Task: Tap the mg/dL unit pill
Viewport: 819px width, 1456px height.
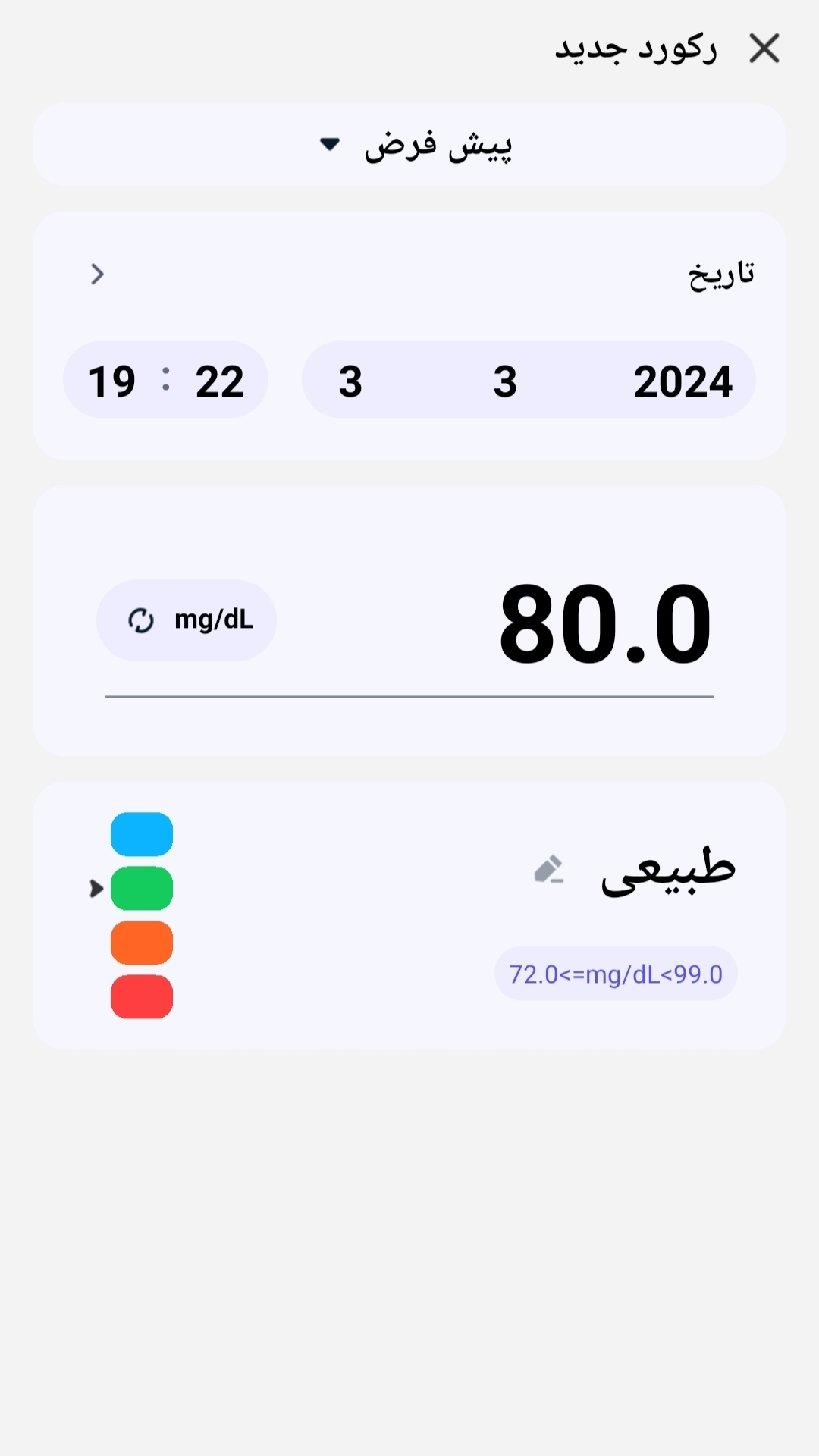Action: tap(186, 620)
